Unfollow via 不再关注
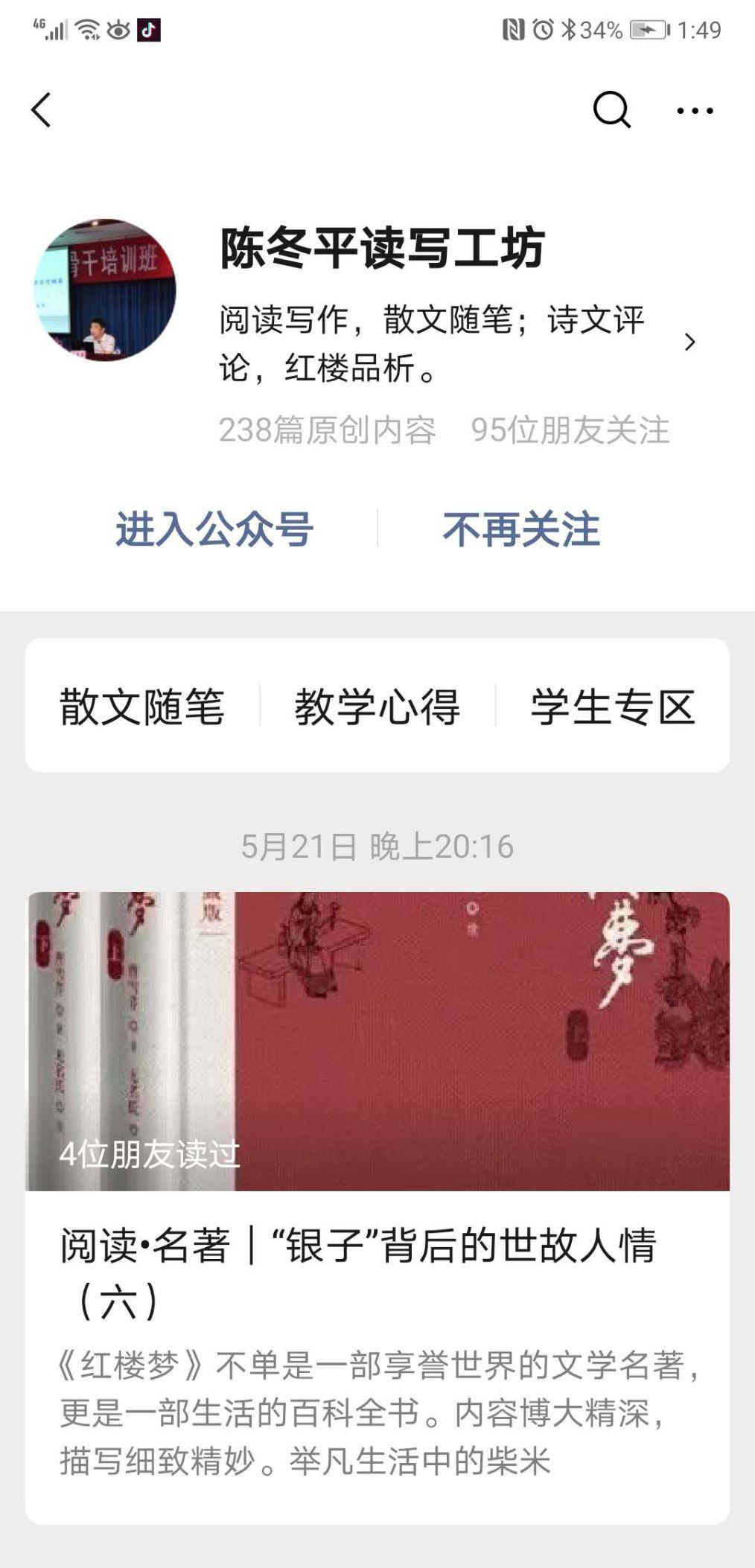The height and width of the screenshot is (1568, 755). pyautogui.click(x=520, y=529)
